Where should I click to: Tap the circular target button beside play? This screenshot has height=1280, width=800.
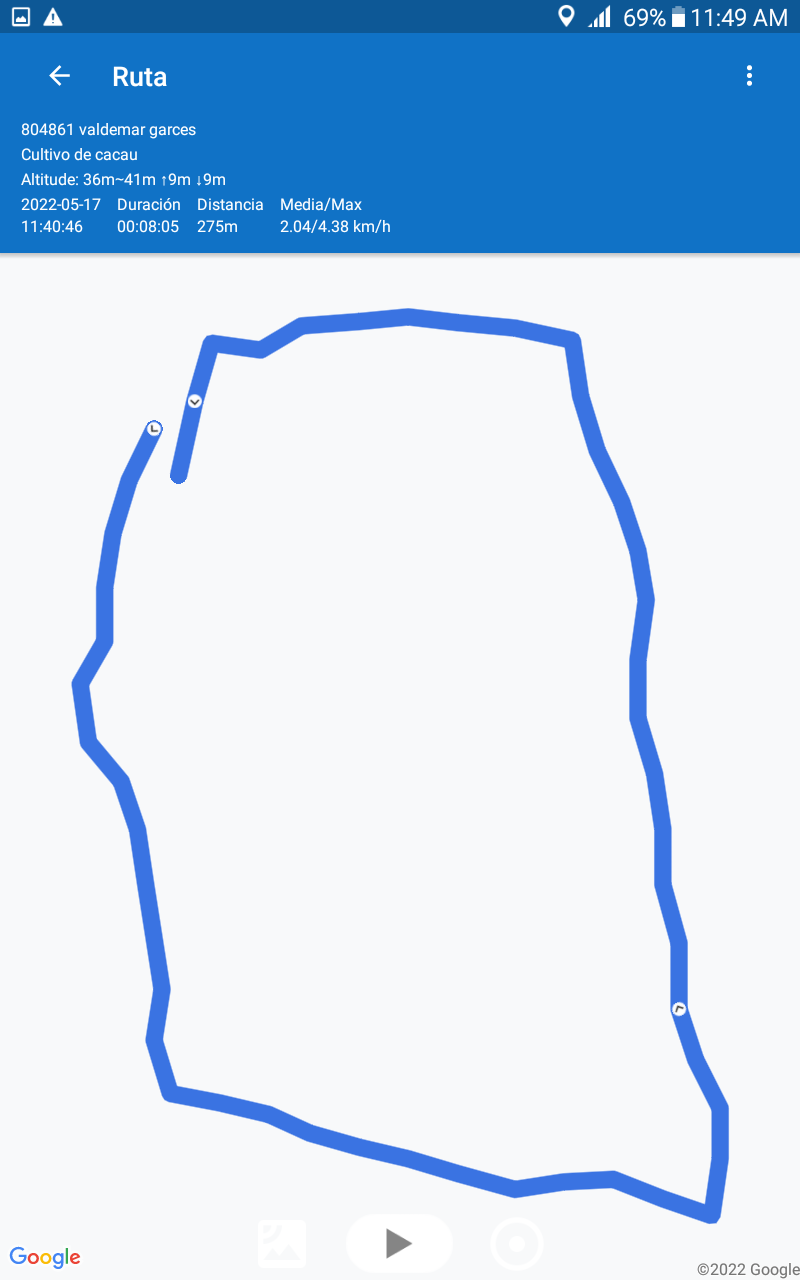[517, 1244]
